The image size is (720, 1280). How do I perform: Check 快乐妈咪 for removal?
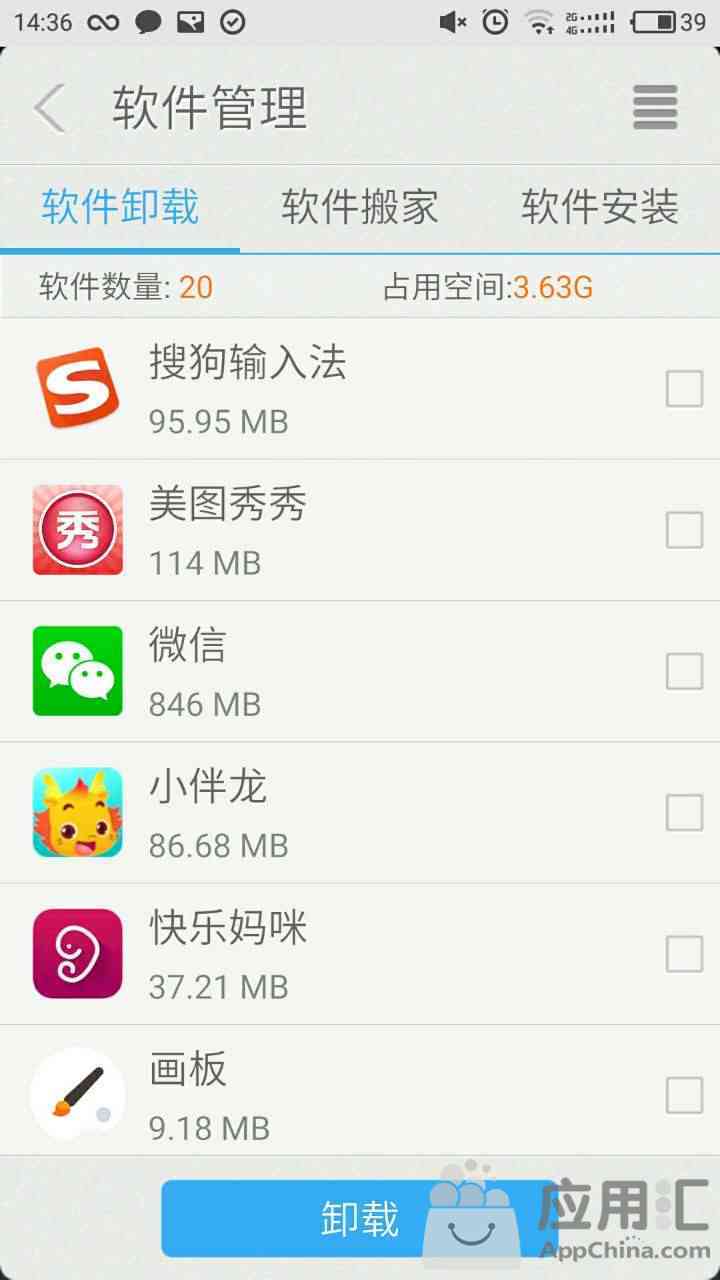pyautogui.click(x=684, y=954)
